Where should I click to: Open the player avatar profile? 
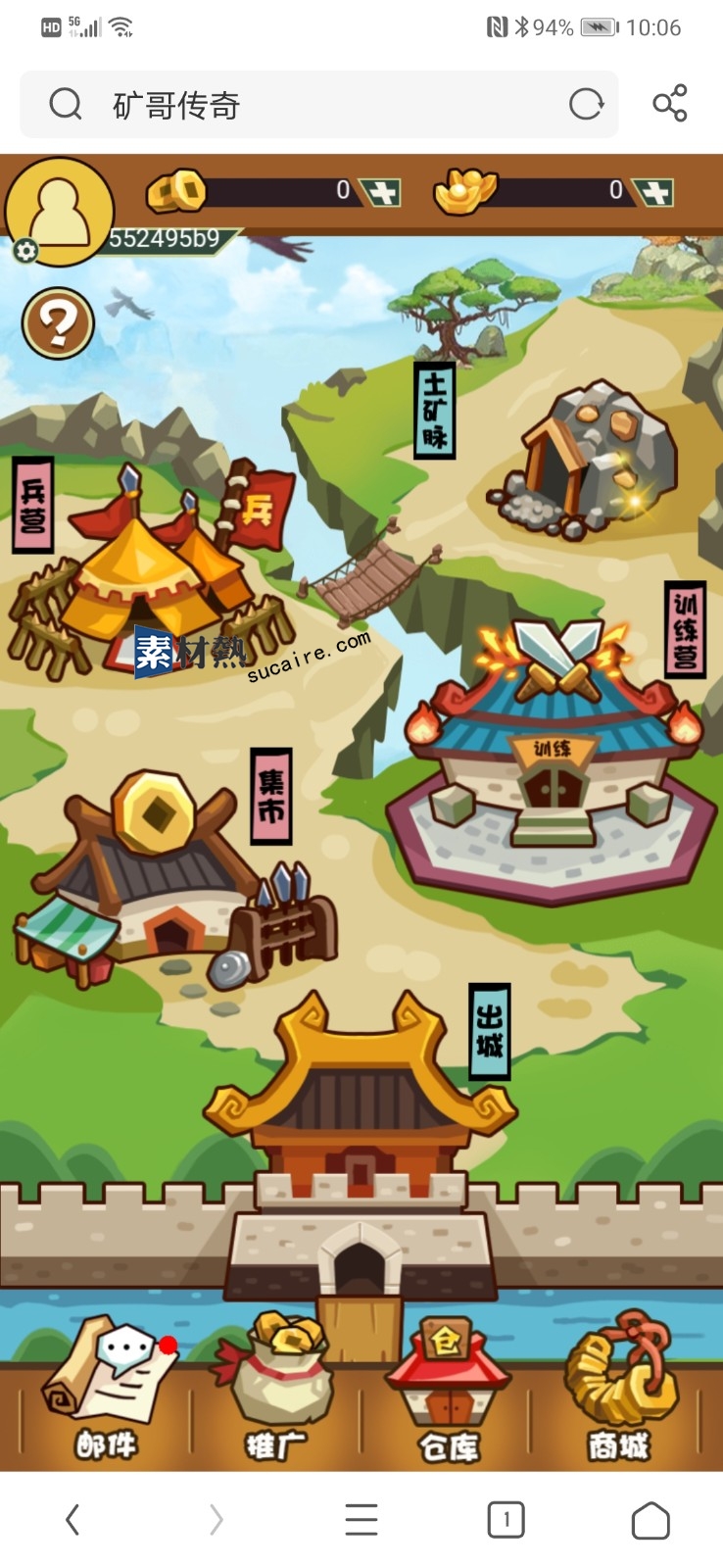59,210
